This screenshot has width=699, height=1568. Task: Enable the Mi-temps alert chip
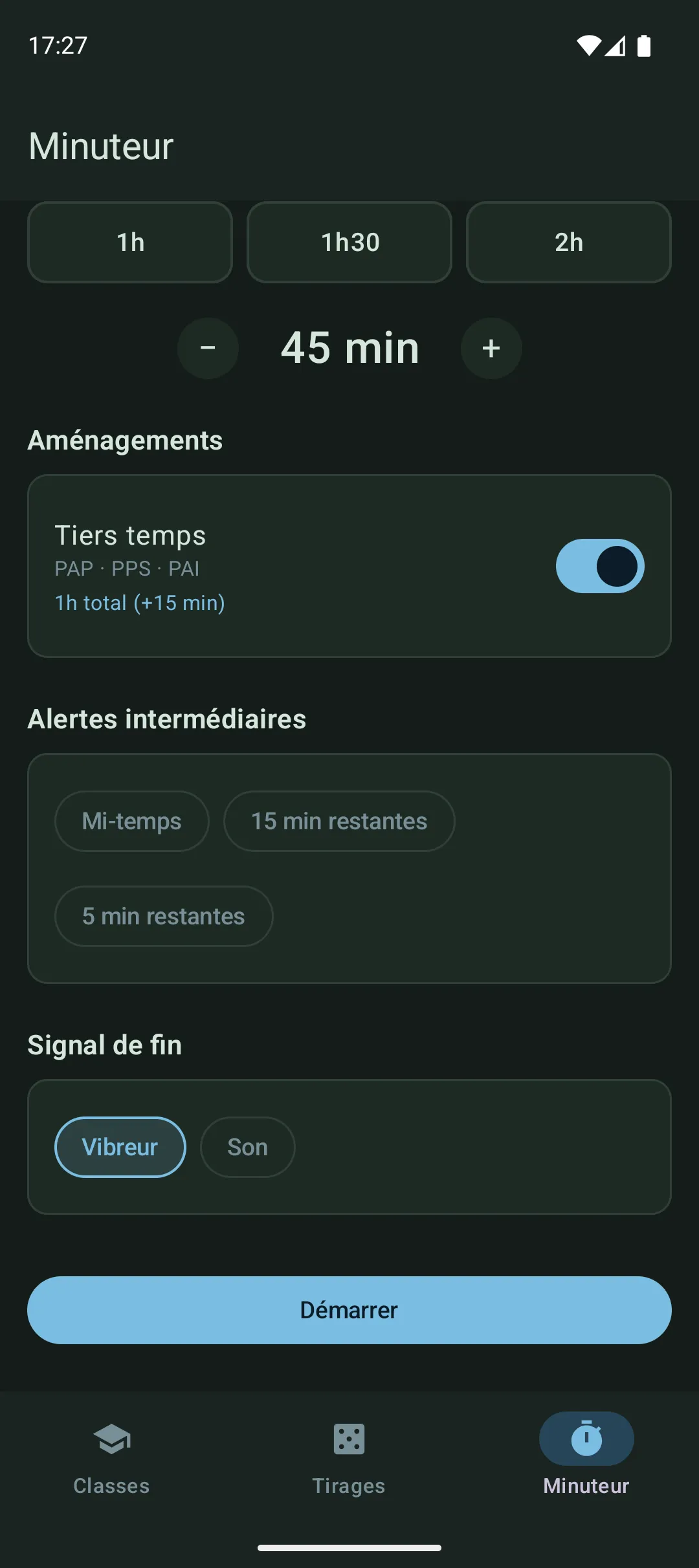click(132, 821)
